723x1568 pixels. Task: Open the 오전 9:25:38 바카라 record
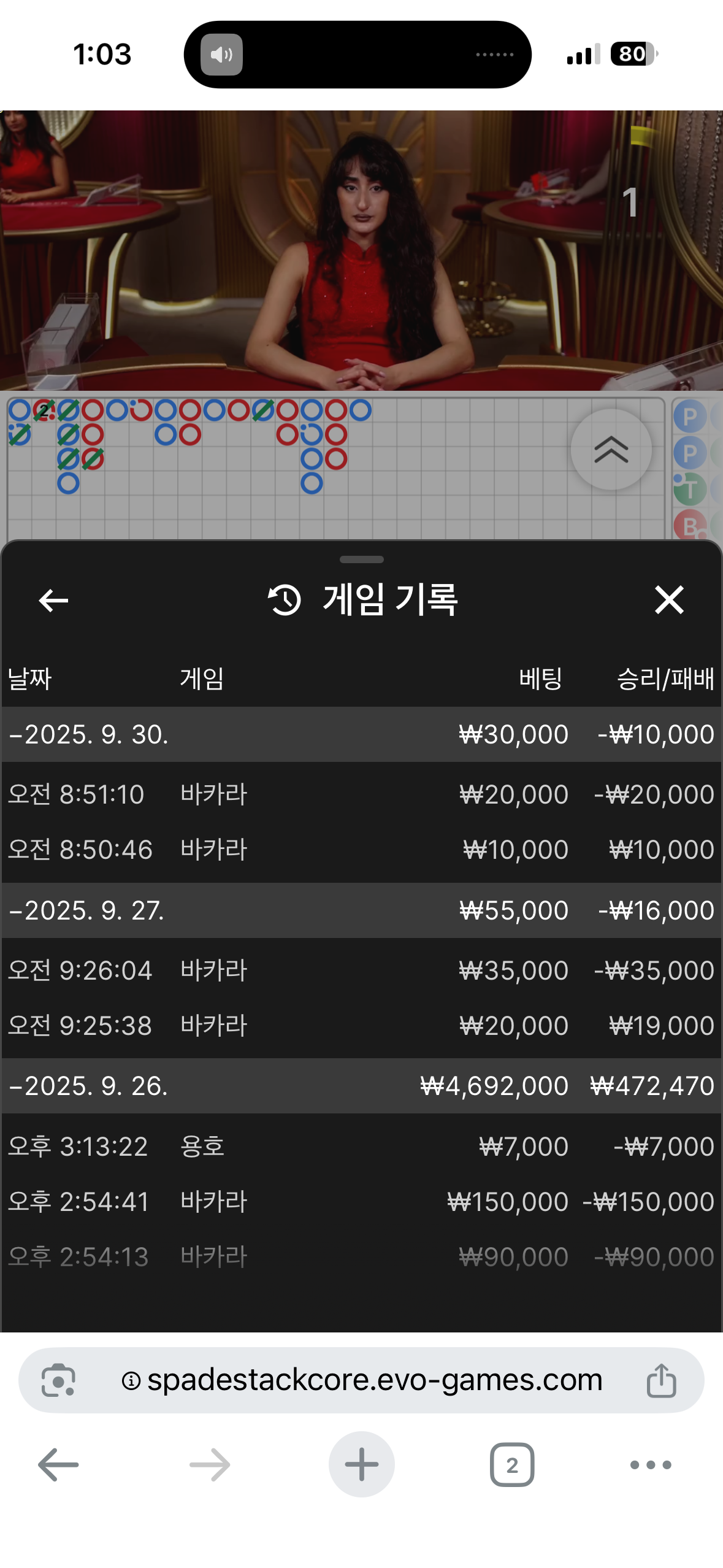361,1026
